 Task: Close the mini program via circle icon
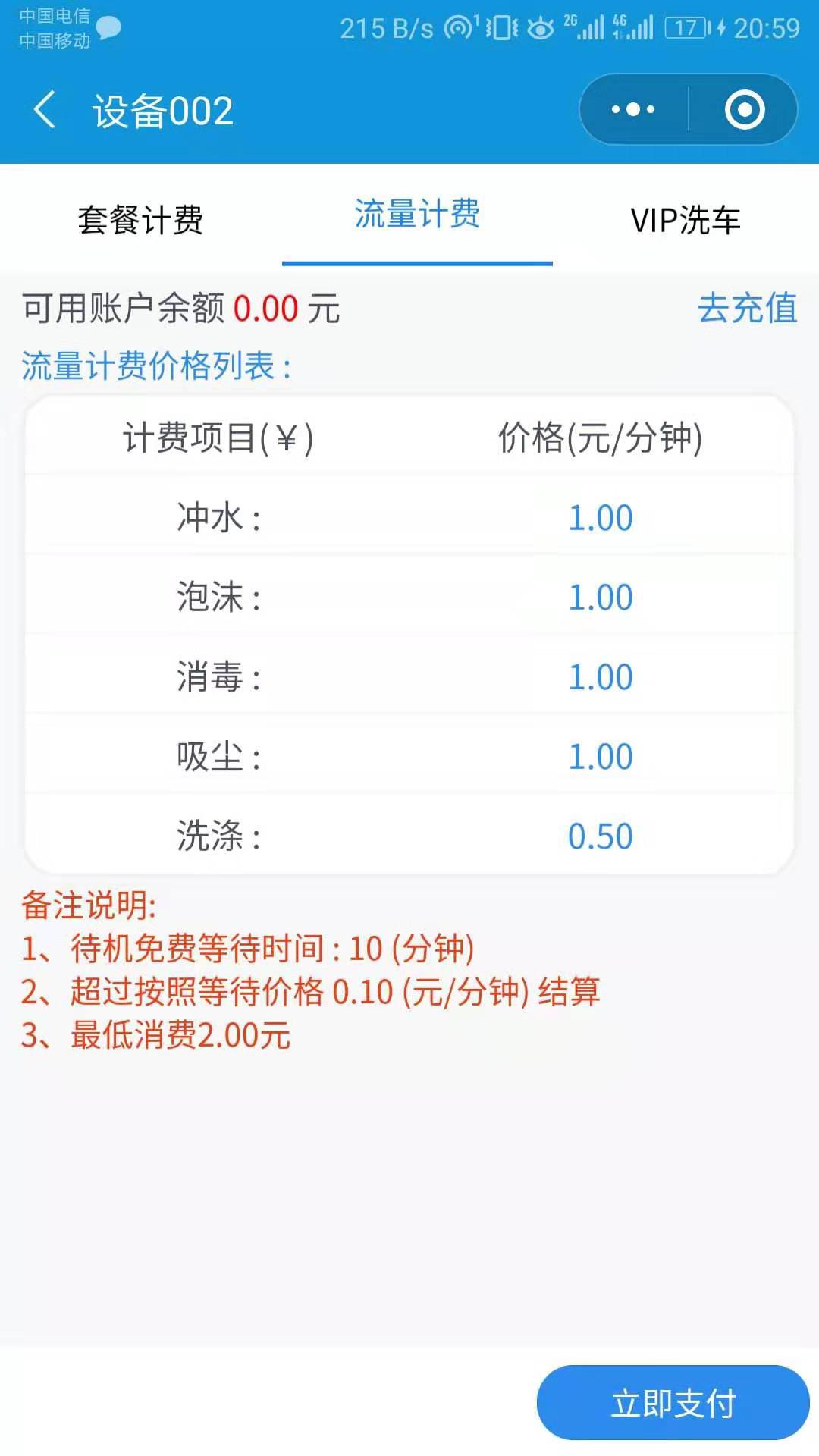click(x=745, y=110)
